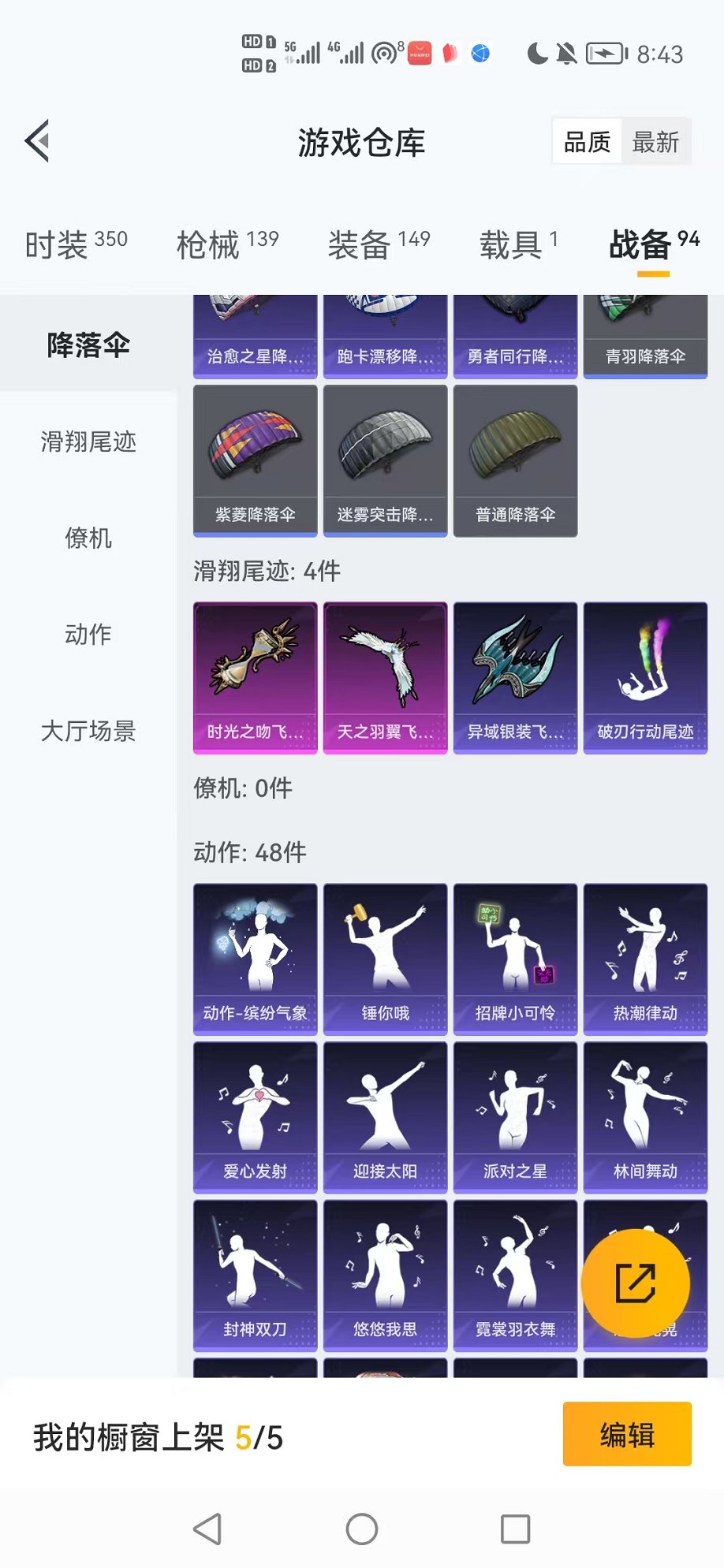Switch to the 枪械 tab

click(227, 244)
